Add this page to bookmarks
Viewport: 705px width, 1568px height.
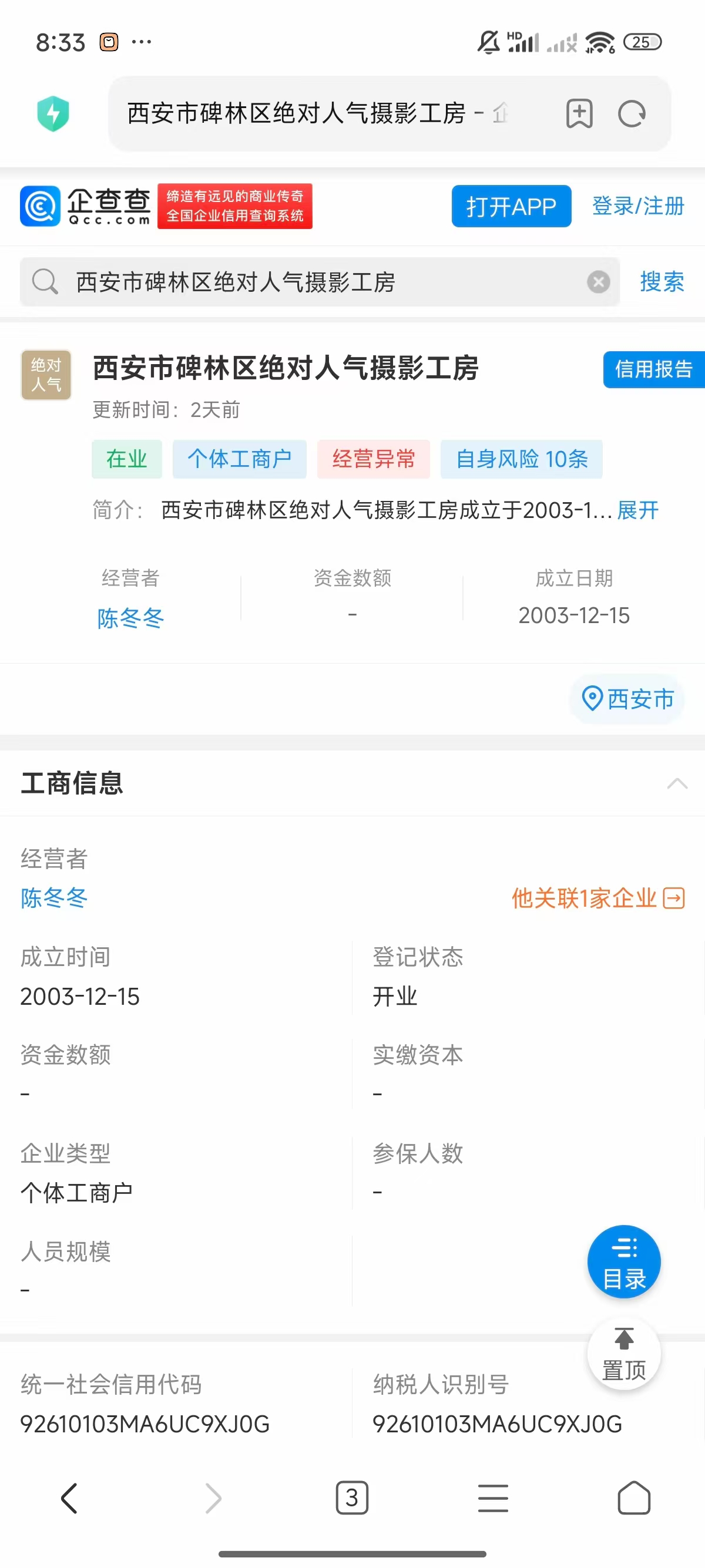[578, 113]
